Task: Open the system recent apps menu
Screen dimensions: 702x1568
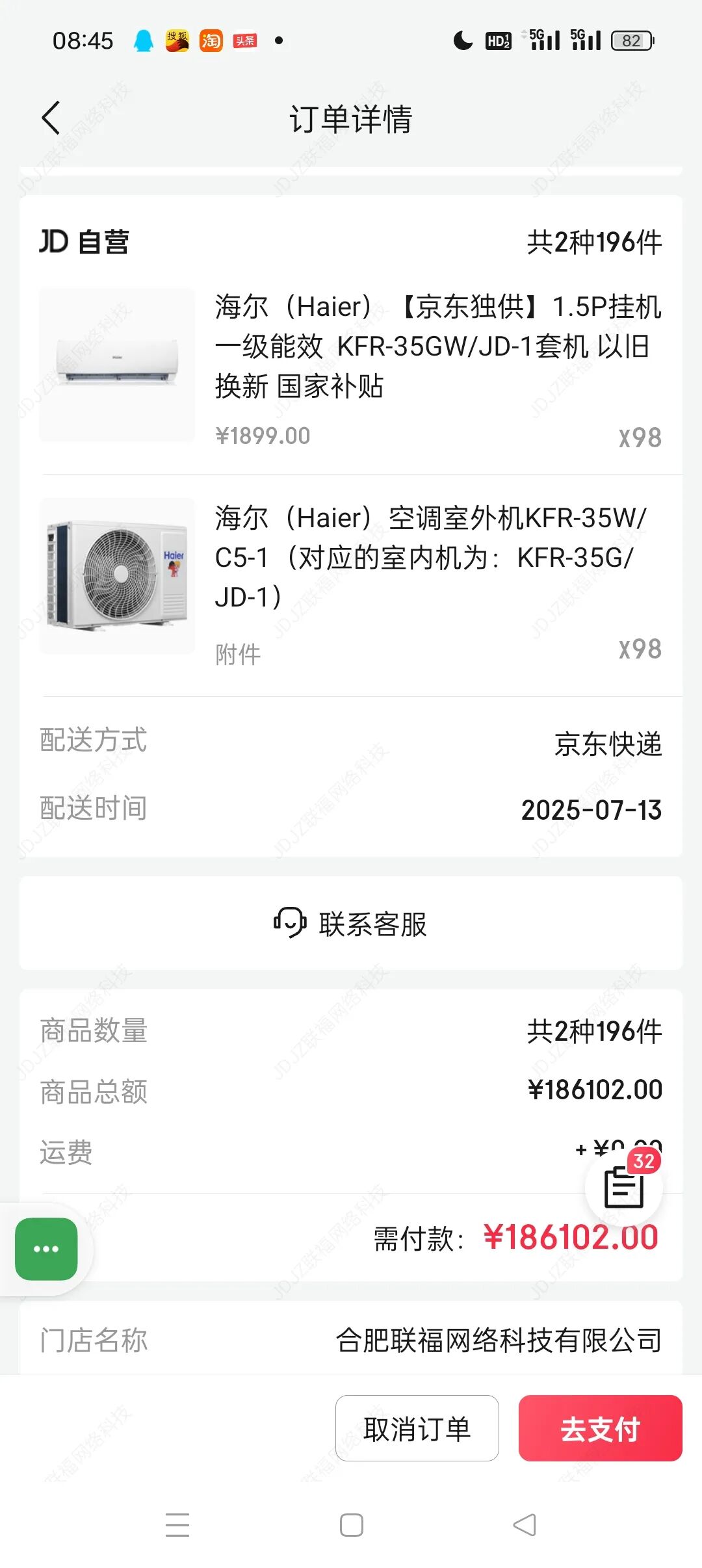Action: click(177, 1525)
